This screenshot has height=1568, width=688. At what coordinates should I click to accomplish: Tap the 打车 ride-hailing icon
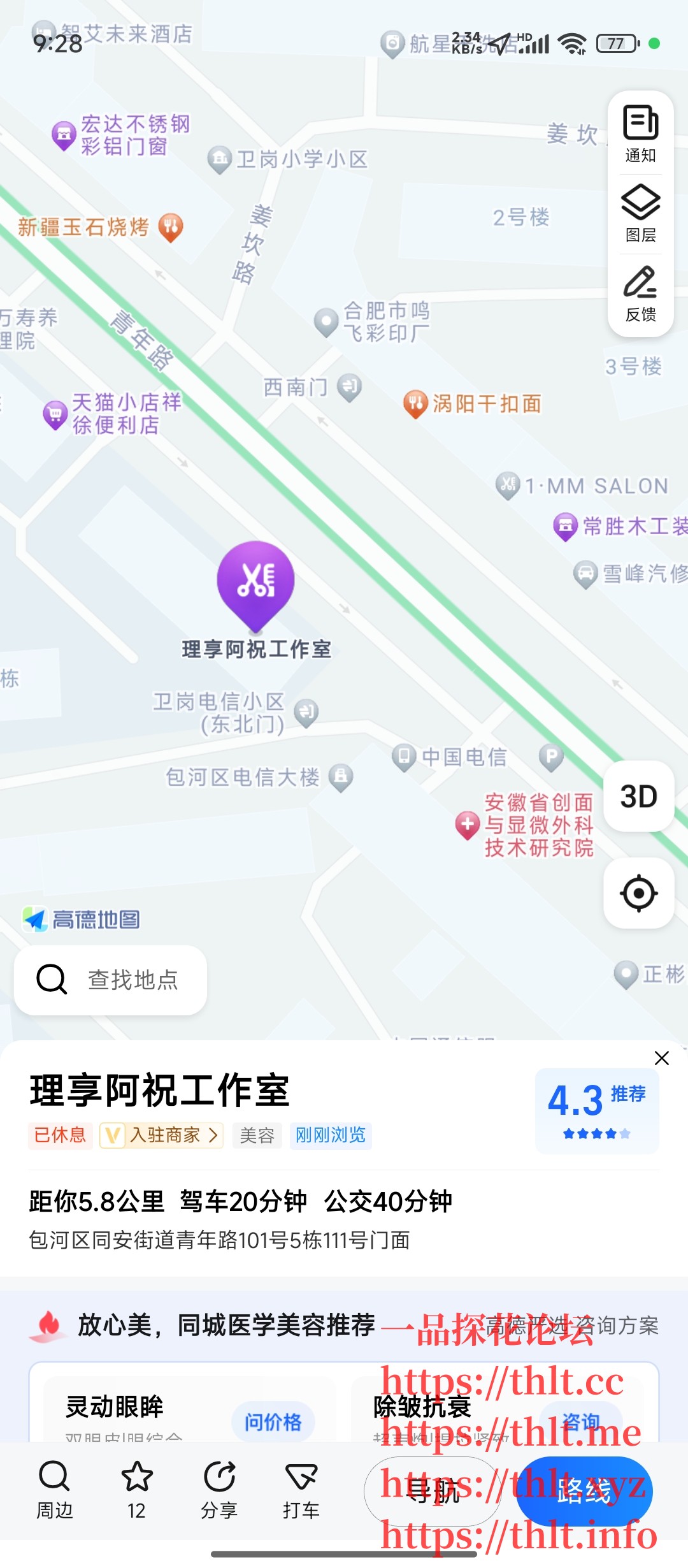tap(299, 1485)
